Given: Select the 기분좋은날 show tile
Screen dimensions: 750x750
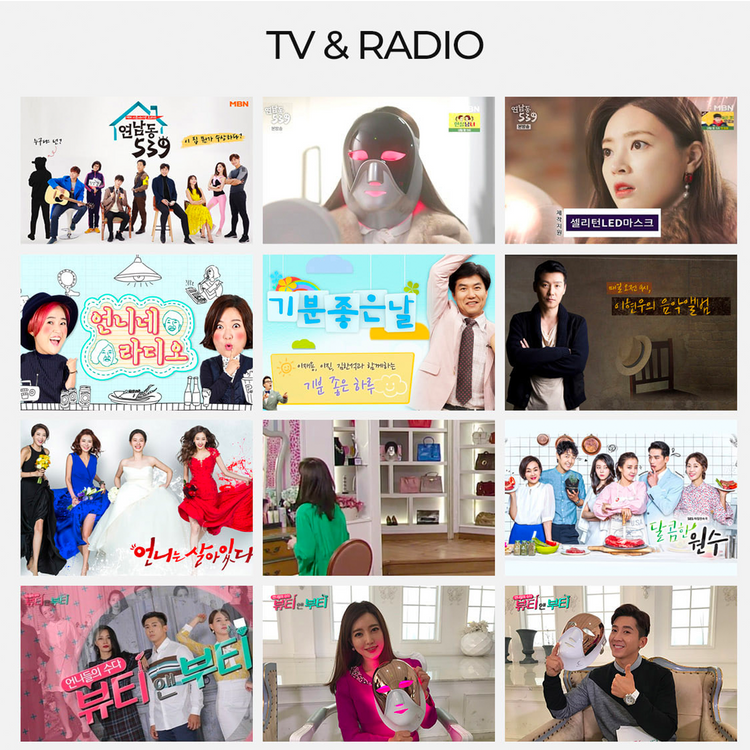Looking at the screenshot, I should [378, 332].
